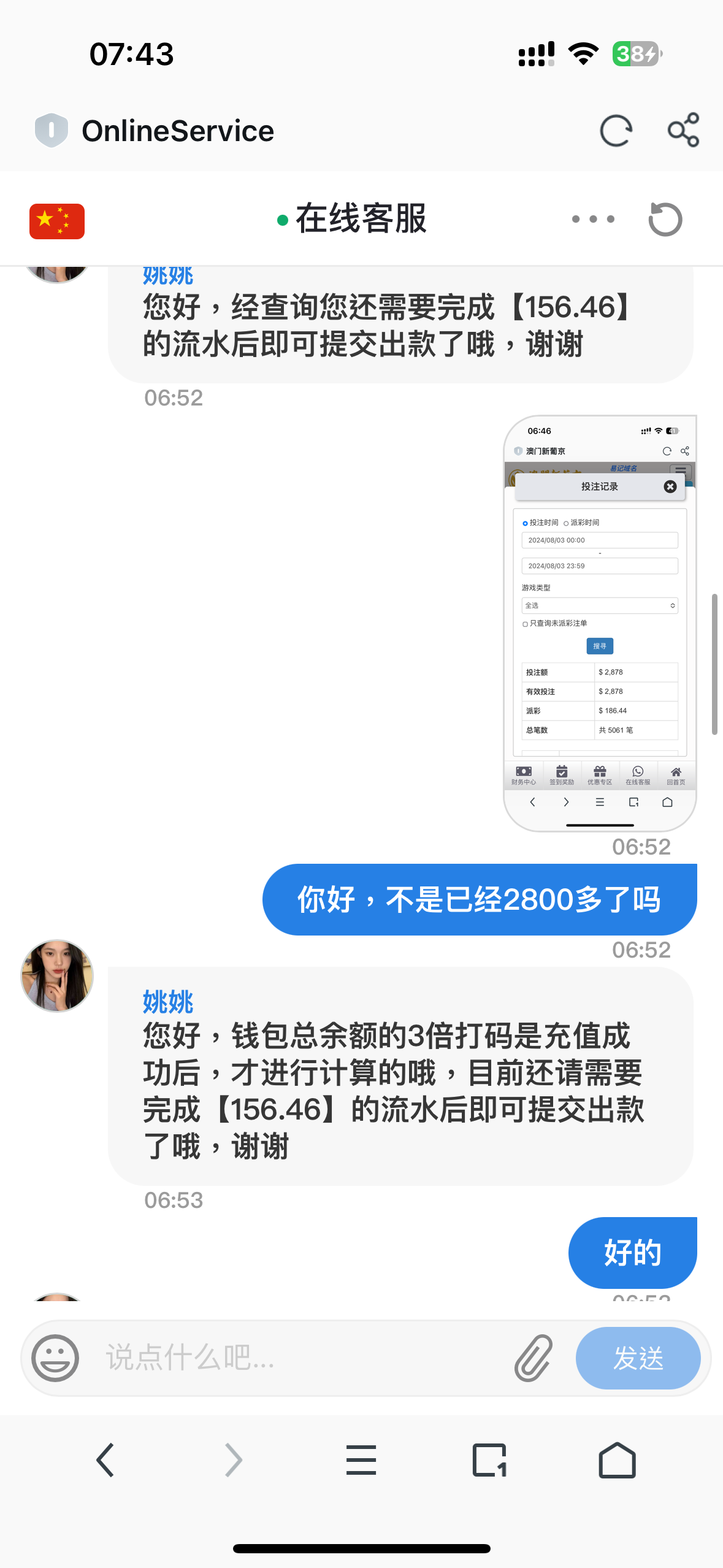Change language via the China flag
This screenshot has height=1568, width=723.
pos(57,221)
